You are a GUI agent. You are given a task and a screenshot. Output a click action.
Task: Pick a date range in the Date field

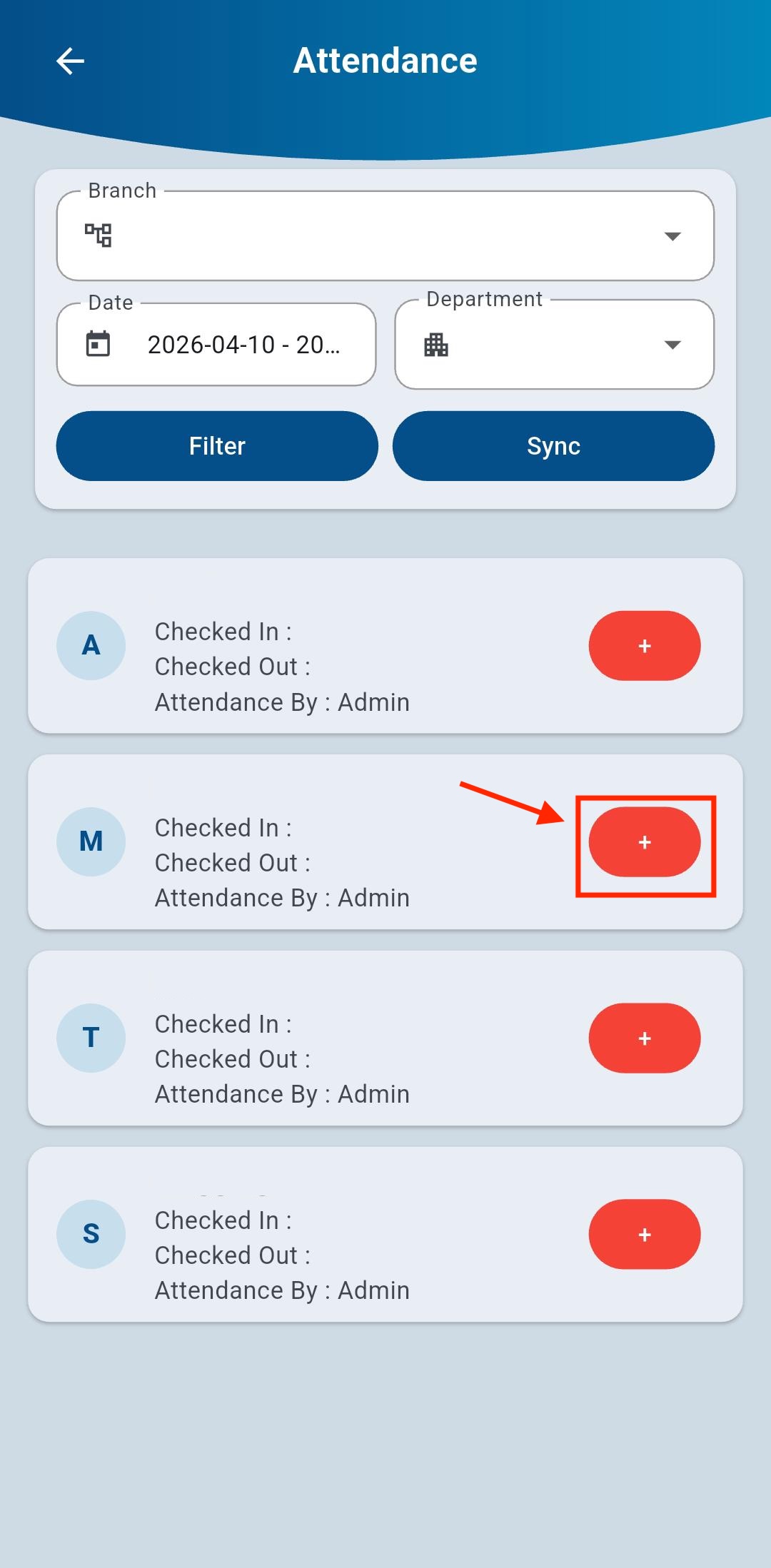[x=216, y=345]
